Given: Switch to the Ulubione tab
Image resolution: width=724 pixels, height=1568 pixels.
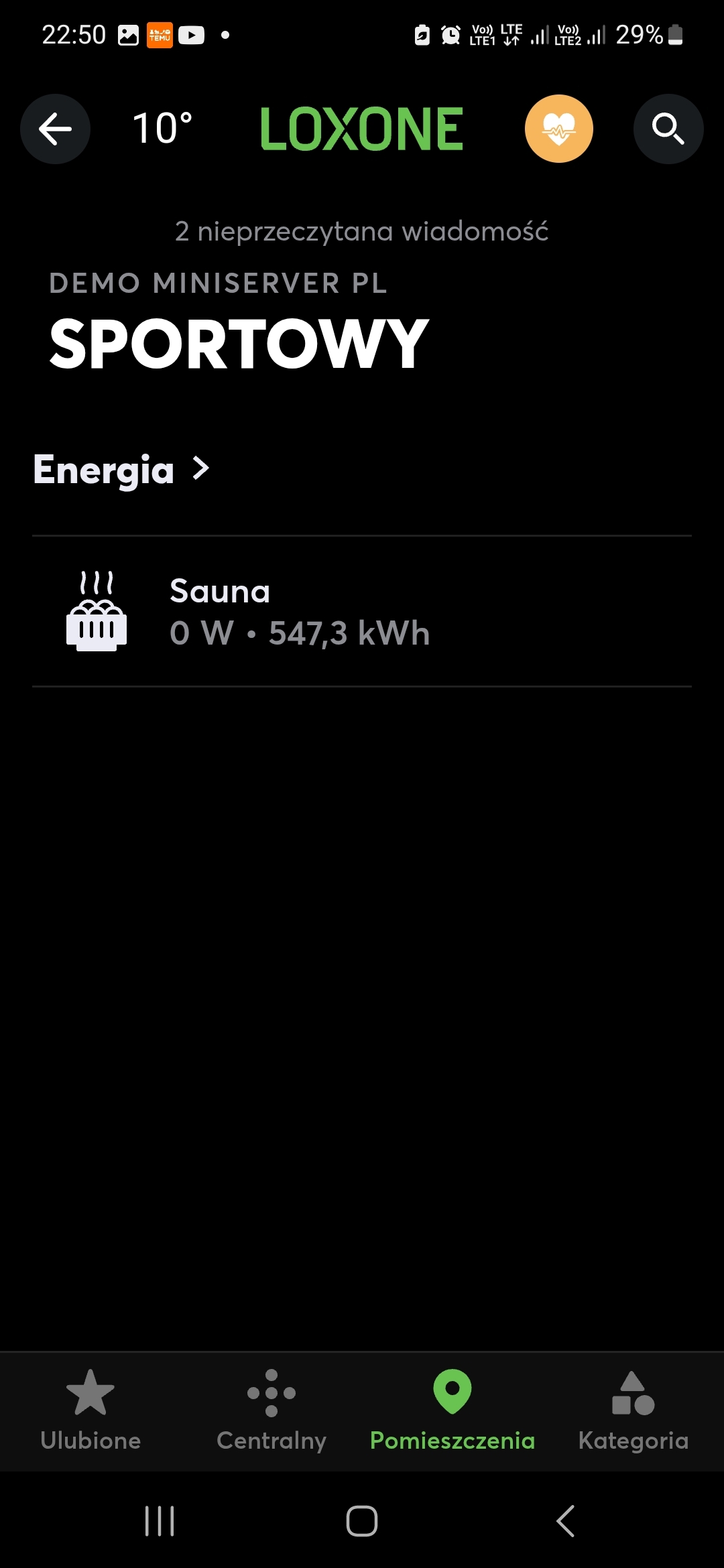Looking at the screenshot, I should pyautogui.click(x=90, y=1411).
